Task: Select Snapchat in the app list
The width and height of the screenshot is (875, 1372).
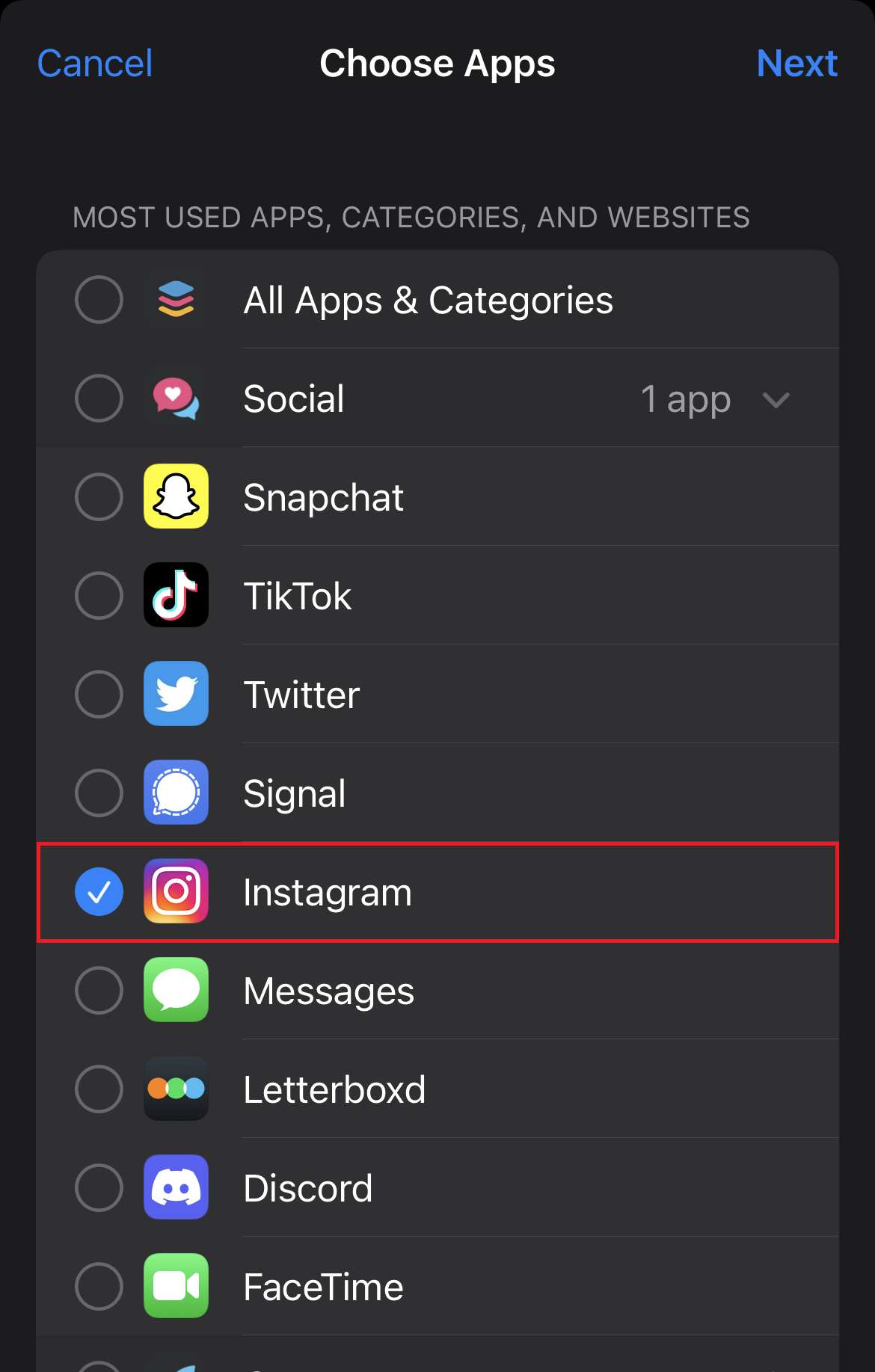Action: click(99, 497)
